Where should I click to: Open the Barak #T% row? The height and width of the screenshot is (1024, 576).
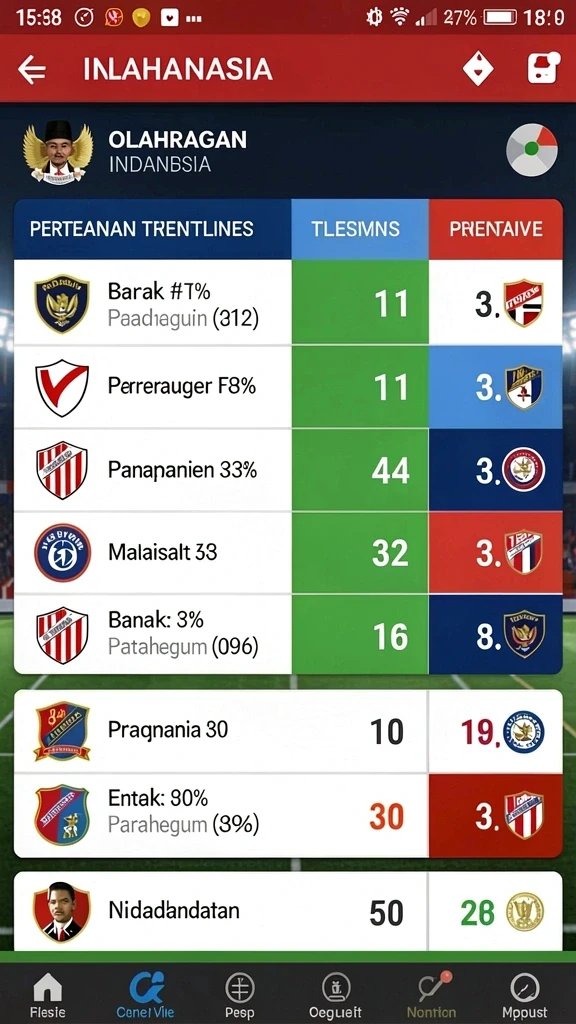pos(288,302)
